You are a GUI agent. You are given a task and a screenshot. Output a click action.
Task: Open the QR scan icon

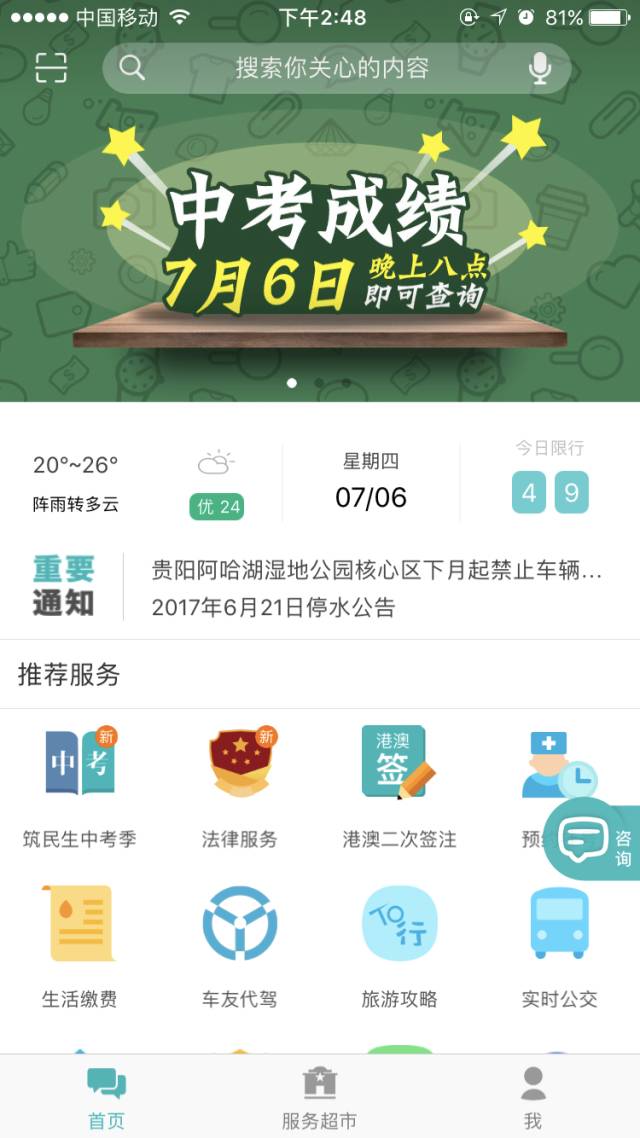click(x=51, y=67)
